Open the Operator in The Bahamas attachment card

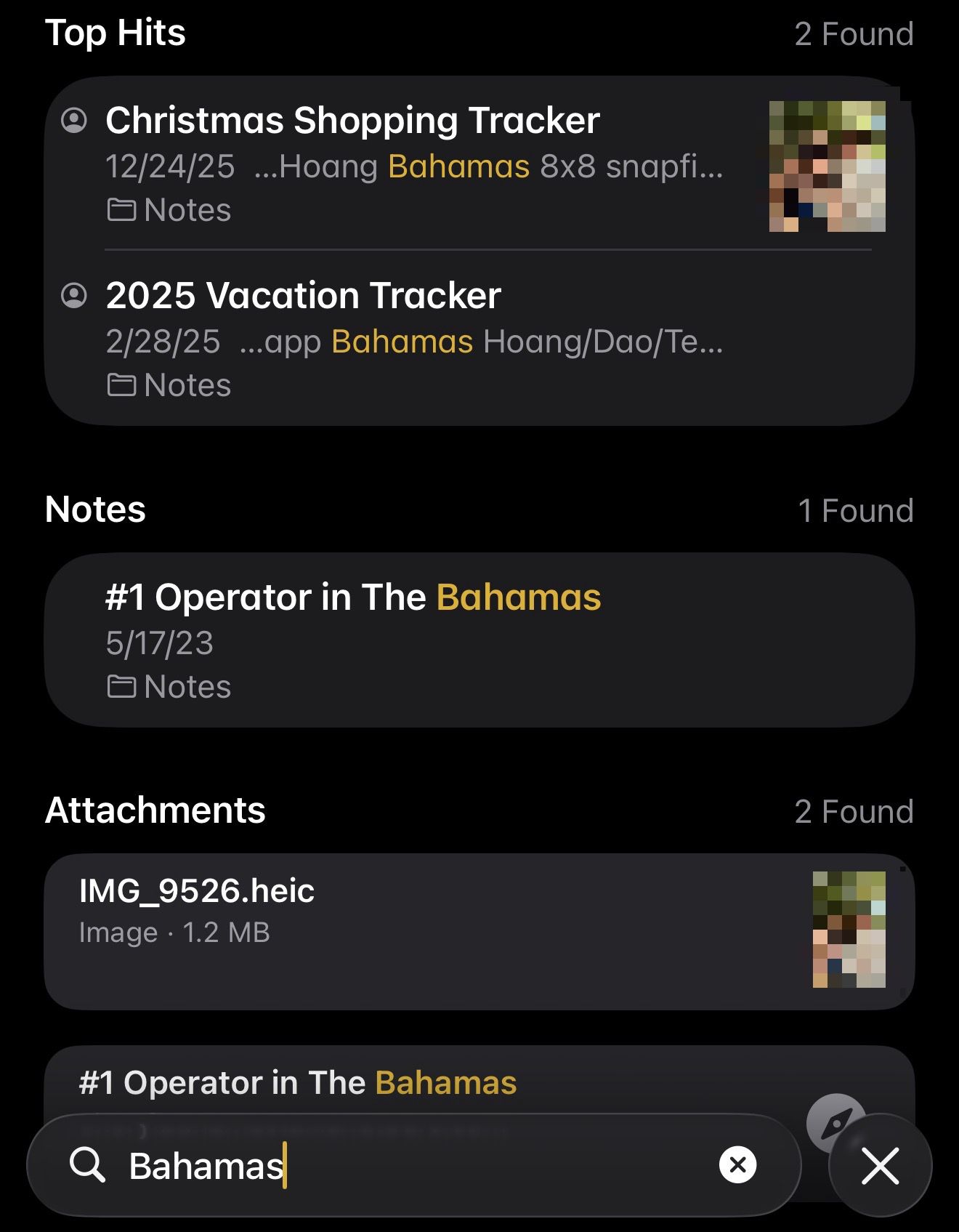[x=298, y=1082]
